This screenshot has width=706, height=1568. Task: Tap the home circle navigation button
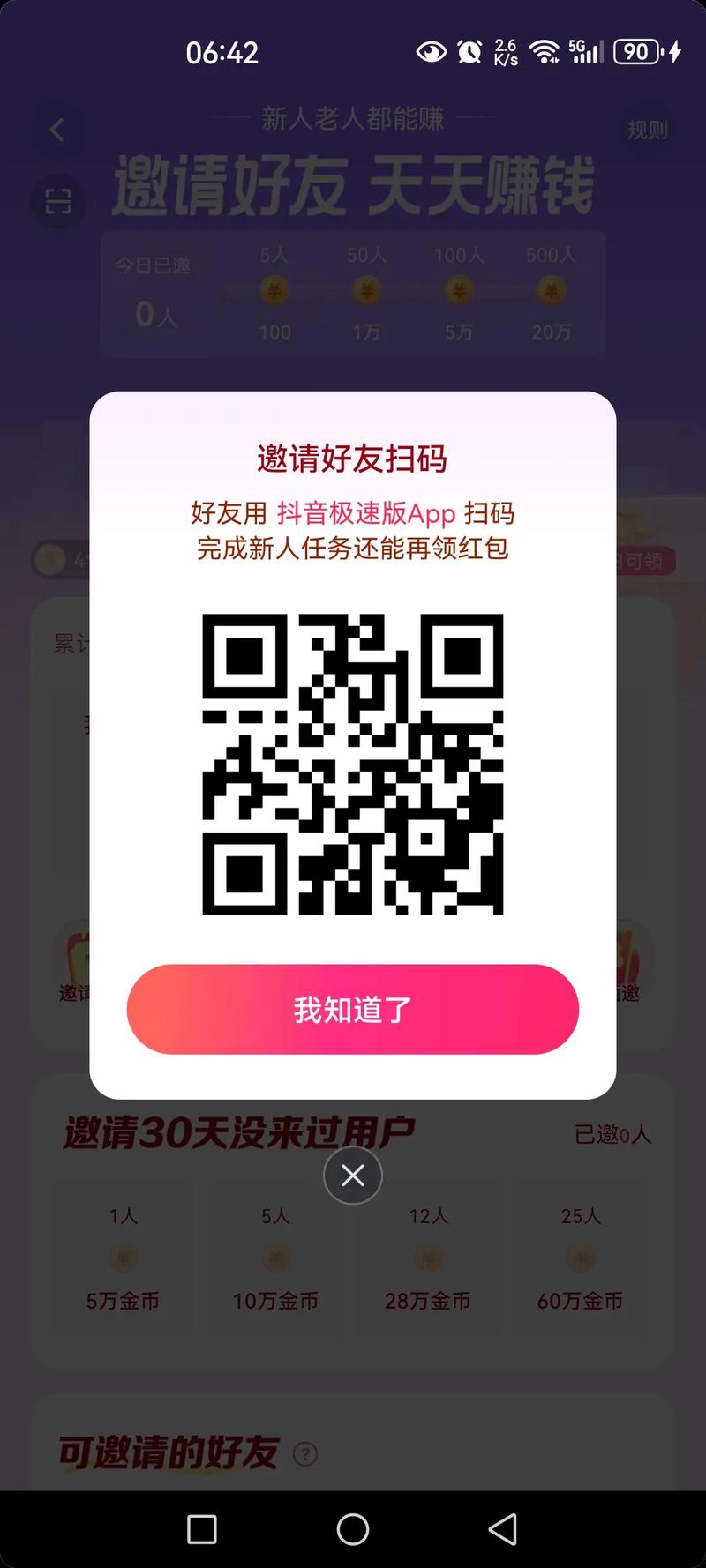(x=353, y=1528)
